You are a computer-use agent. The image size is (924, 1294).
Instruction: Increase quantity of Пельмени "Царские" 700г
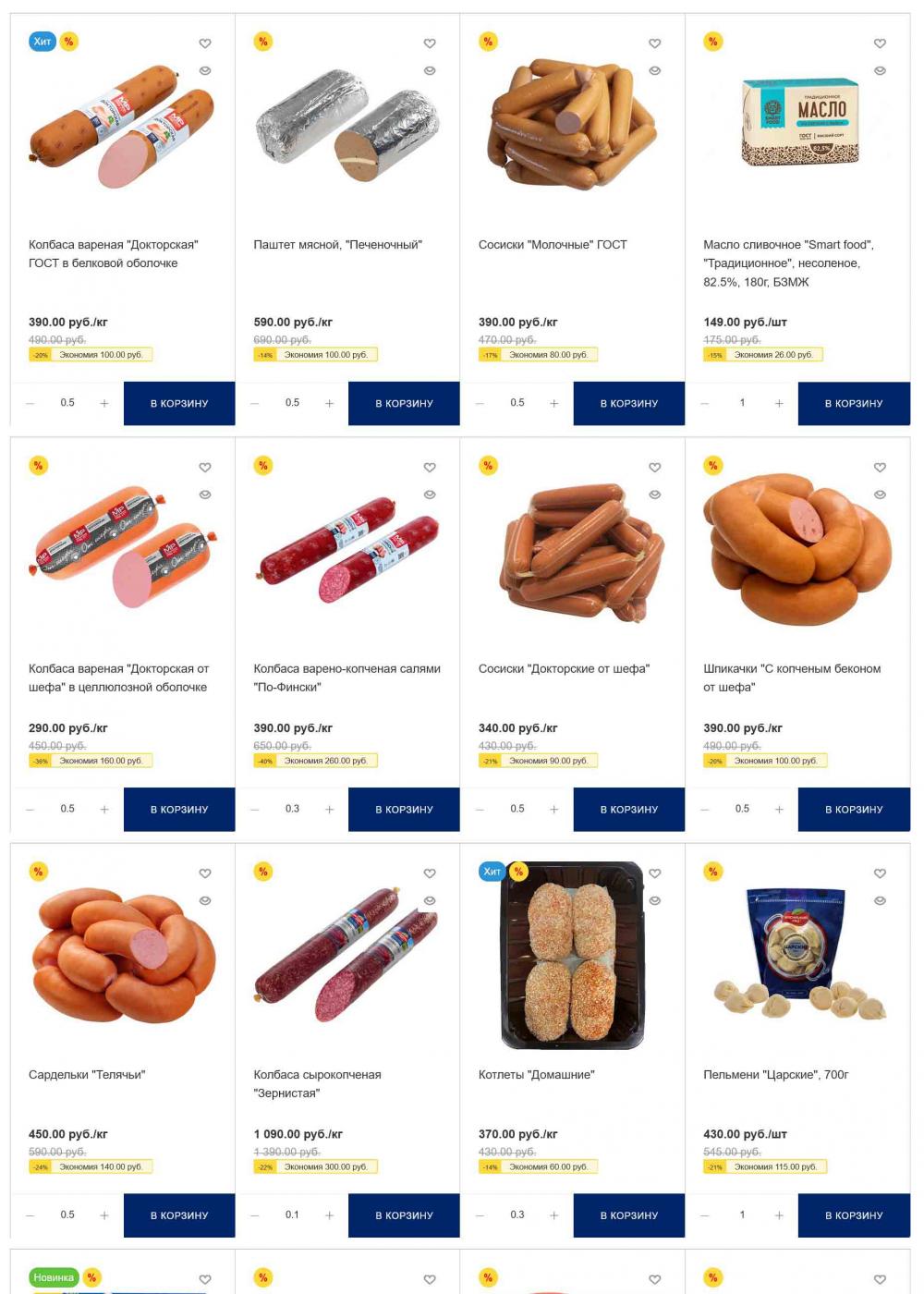(x=779, y=1215)
